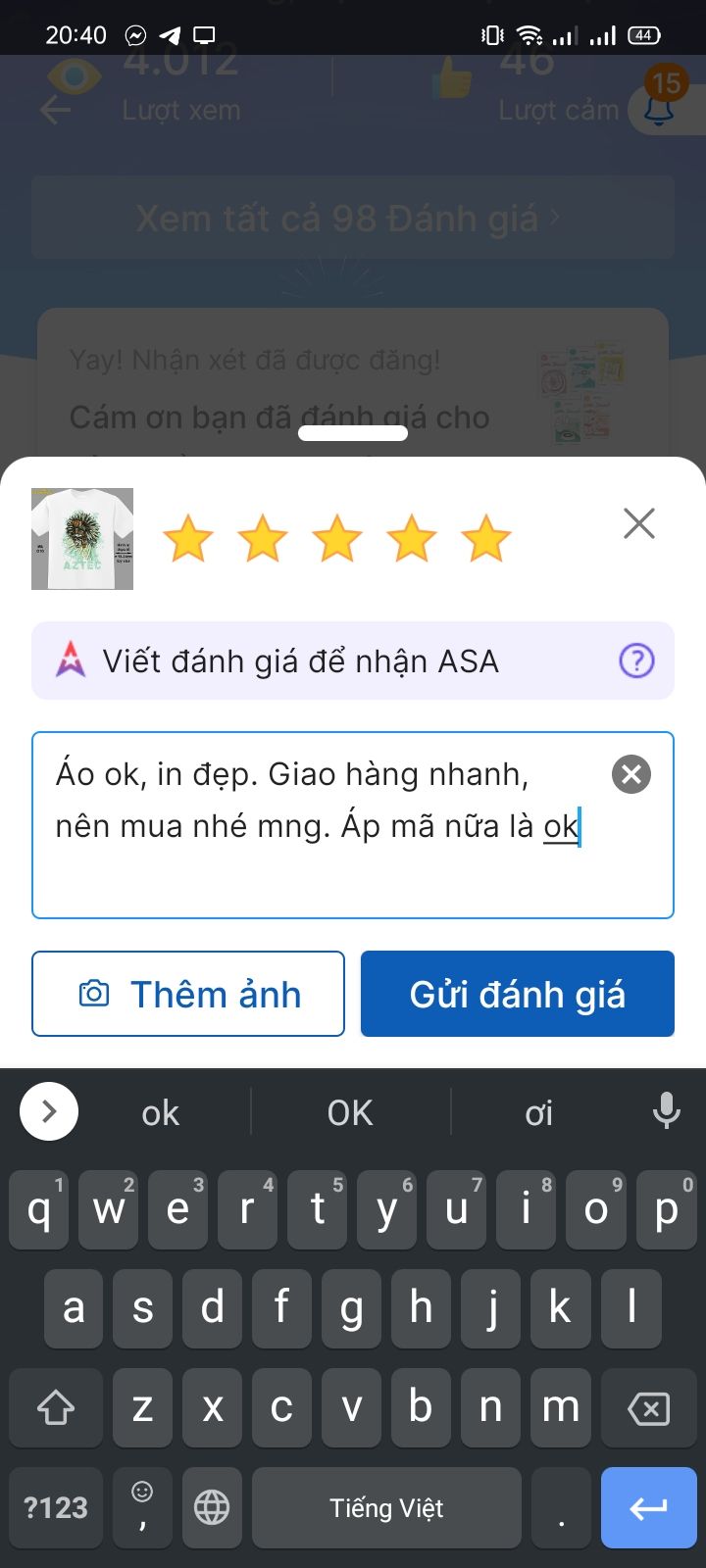Tap the camera icon inside Thêm ảnh
The width and height of the screenshot is (706, 1568).
coord(93,993)
